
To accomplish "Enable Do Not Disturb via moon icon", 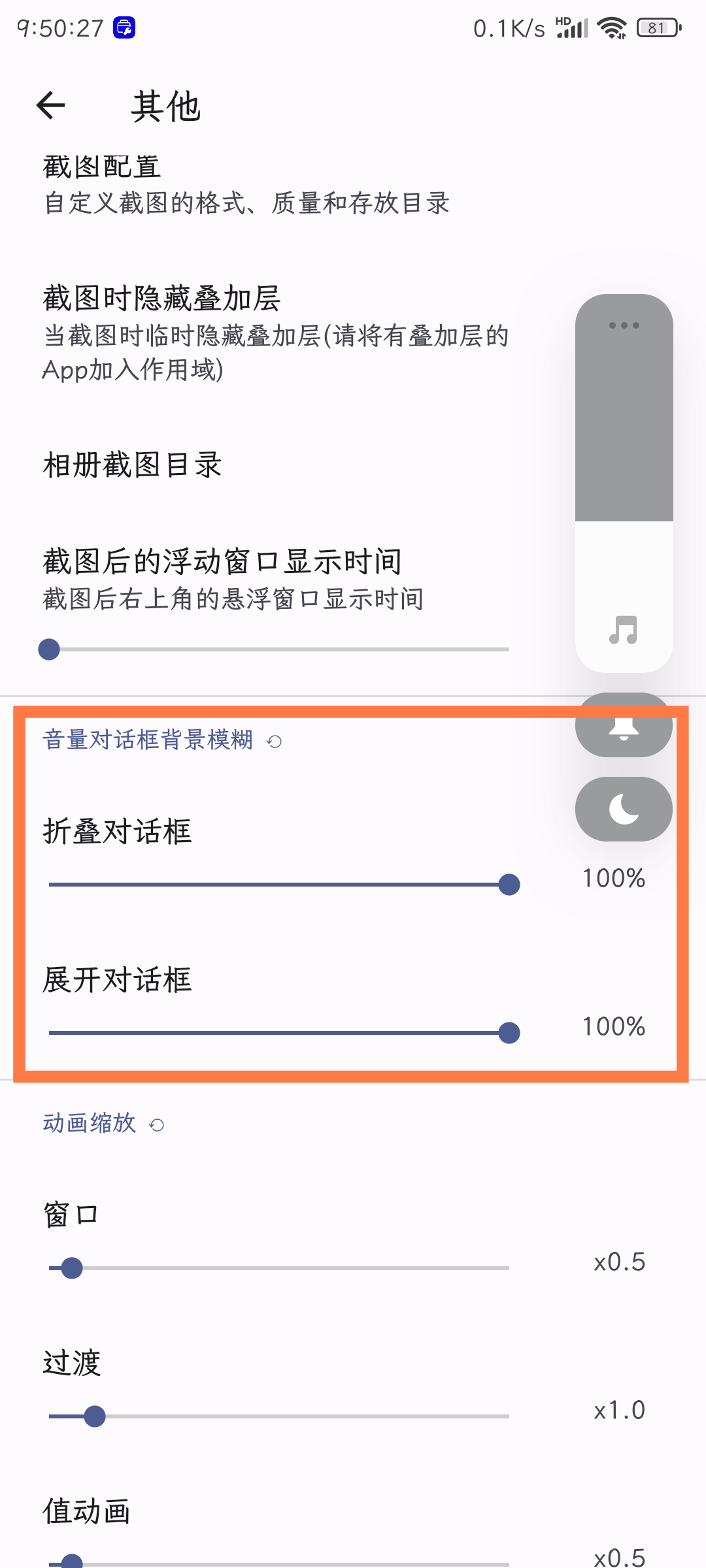I will tap(622, 809).
